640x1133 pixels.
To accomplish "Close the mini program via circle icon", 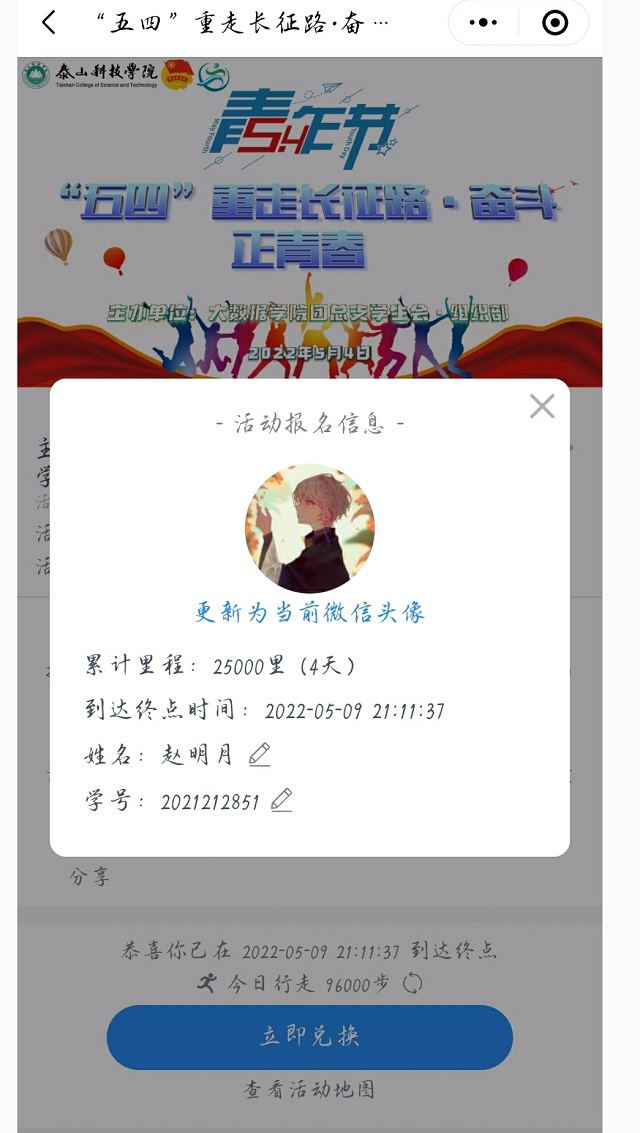I will tap(554, 23).
